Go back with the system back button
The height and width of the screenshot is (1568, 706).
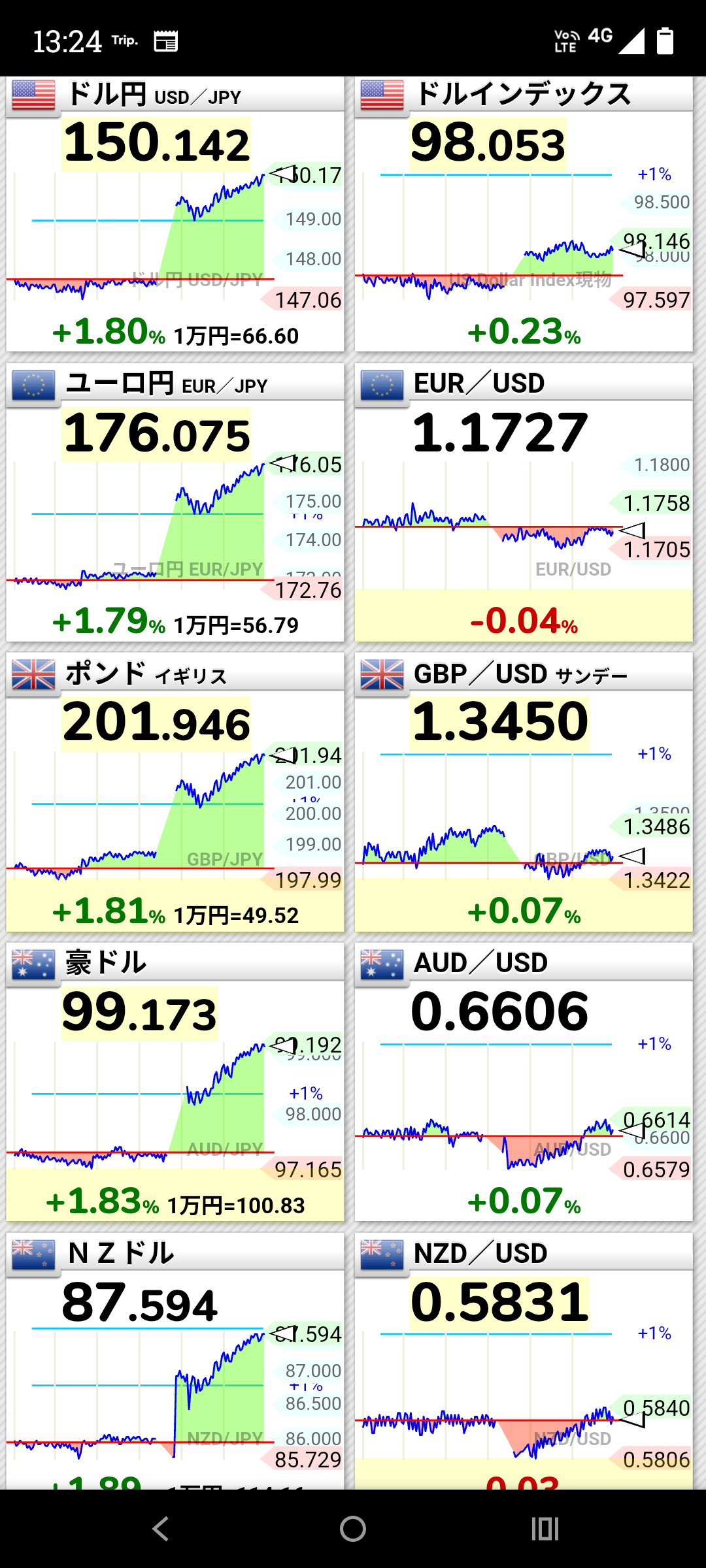[160, 1529]
